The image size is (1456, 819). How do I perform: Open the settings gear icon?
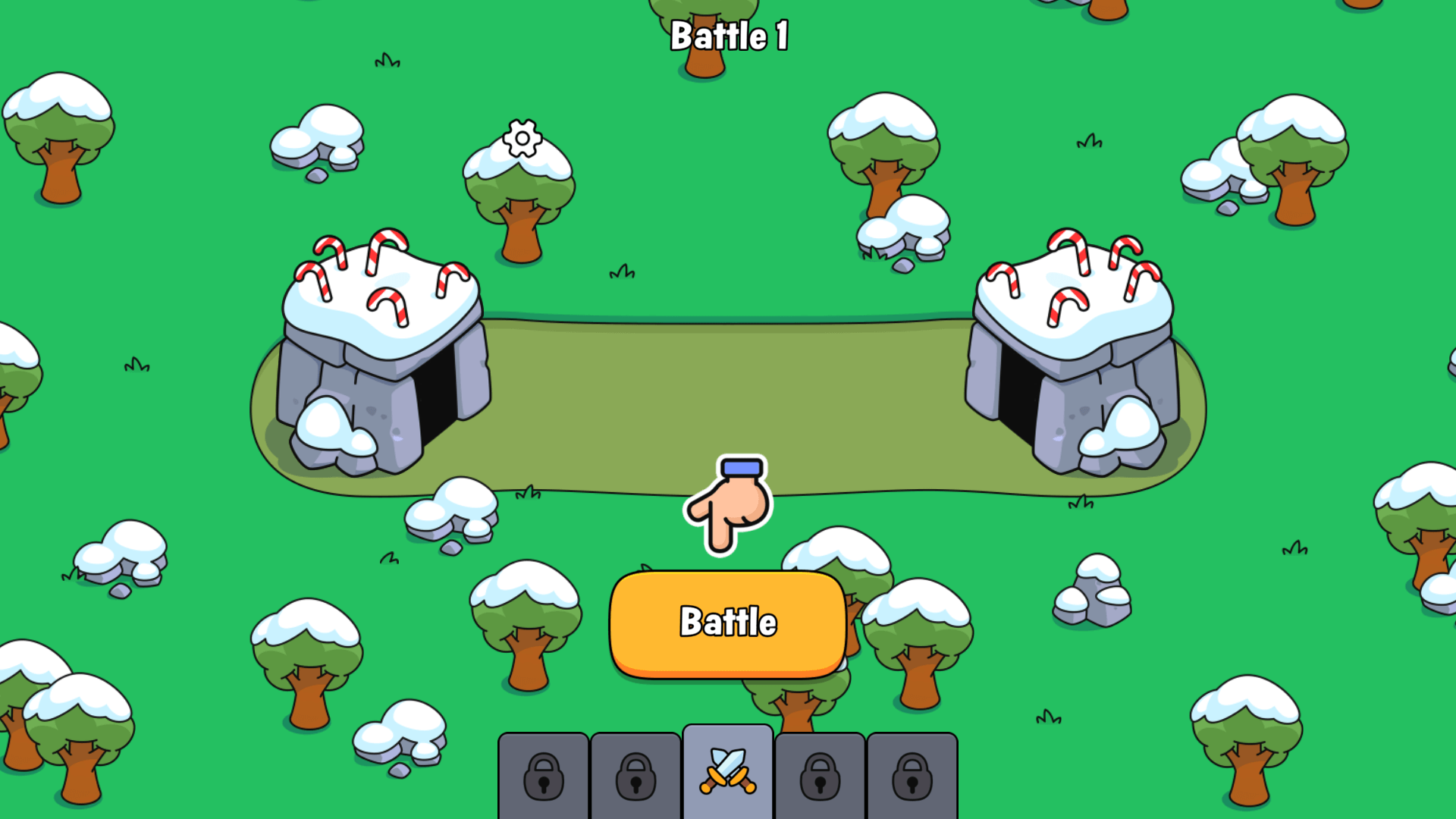(x=522, y=139)
